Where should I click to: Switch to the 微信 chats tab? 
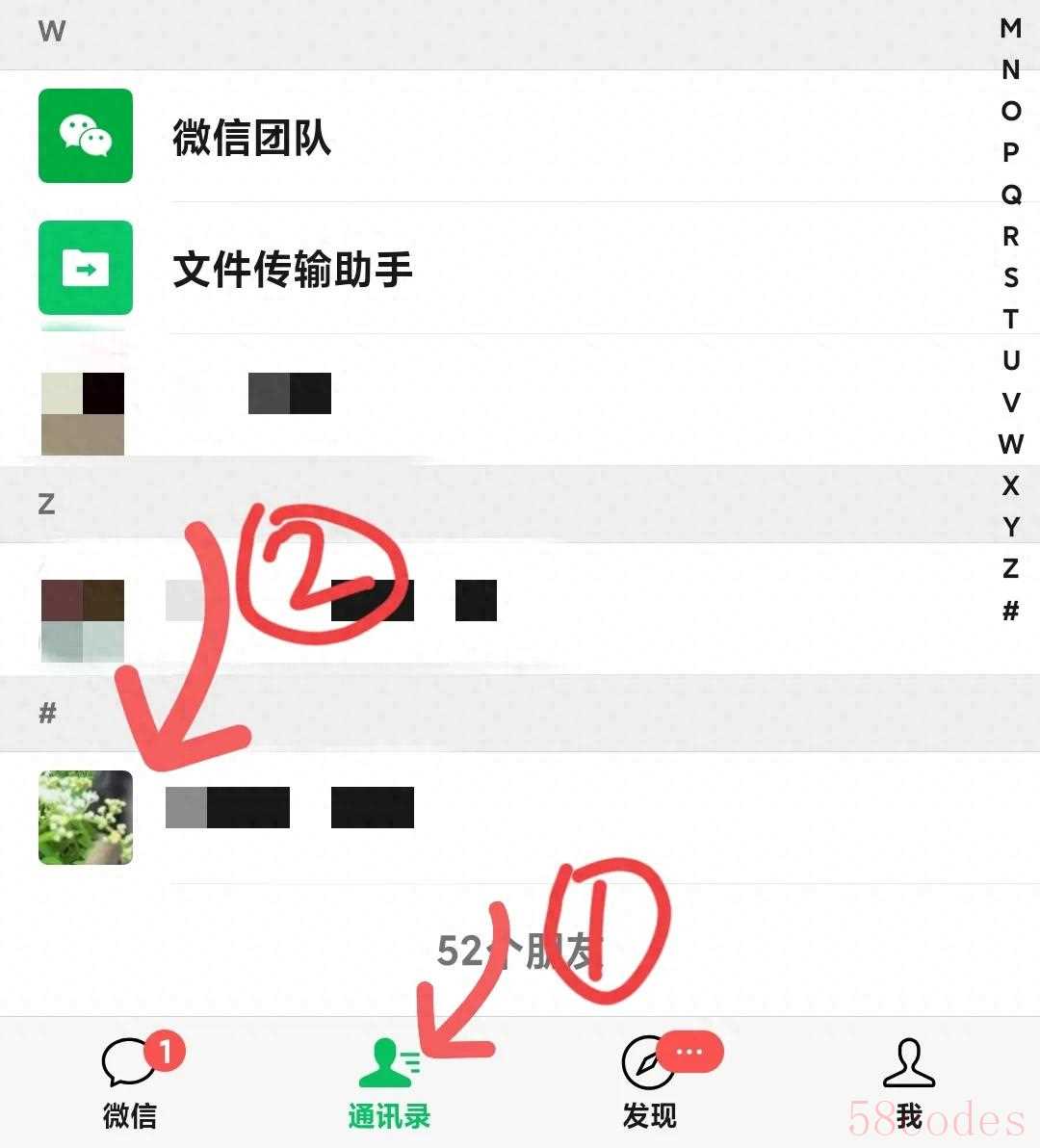coord(130,1083)
